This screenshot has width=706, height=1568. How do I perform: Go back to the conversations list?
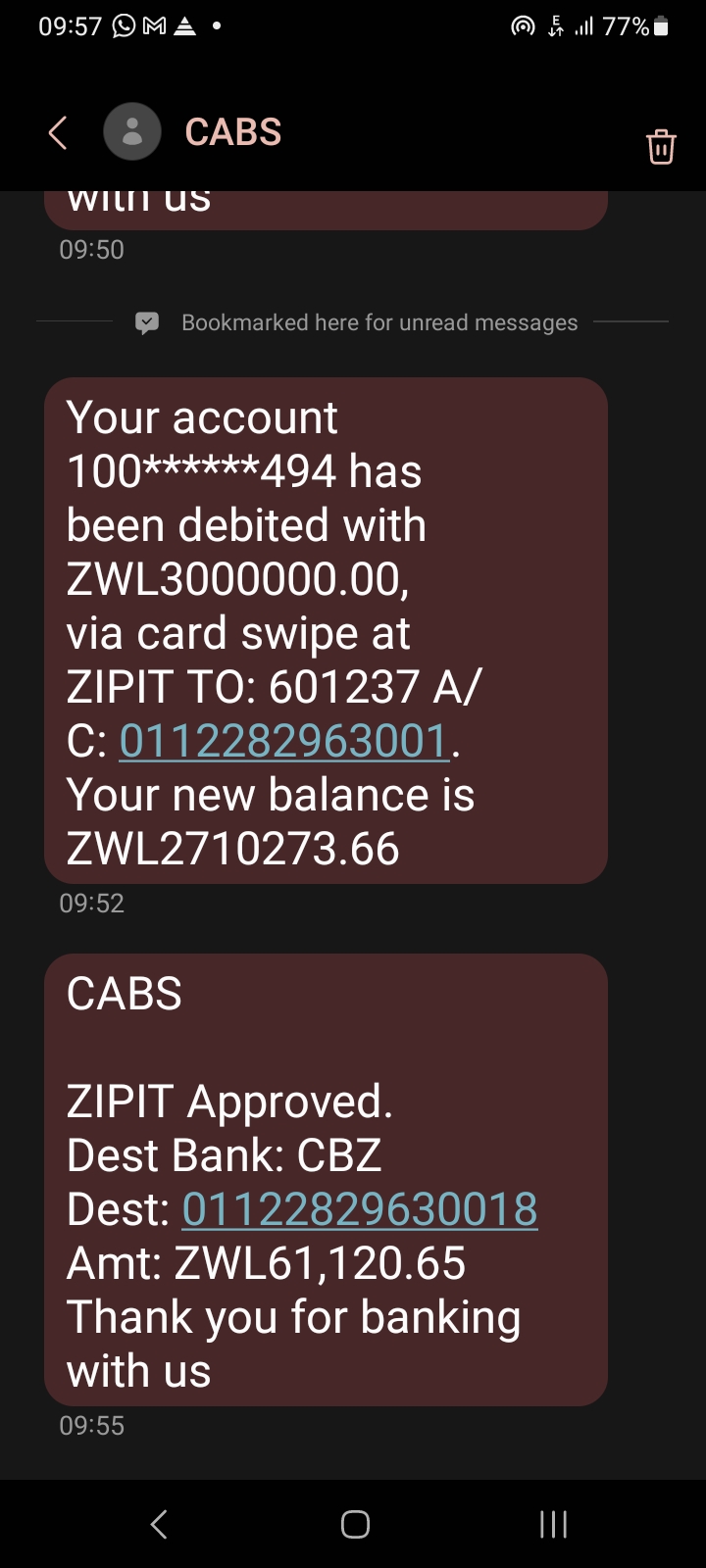tap(58, 132)
